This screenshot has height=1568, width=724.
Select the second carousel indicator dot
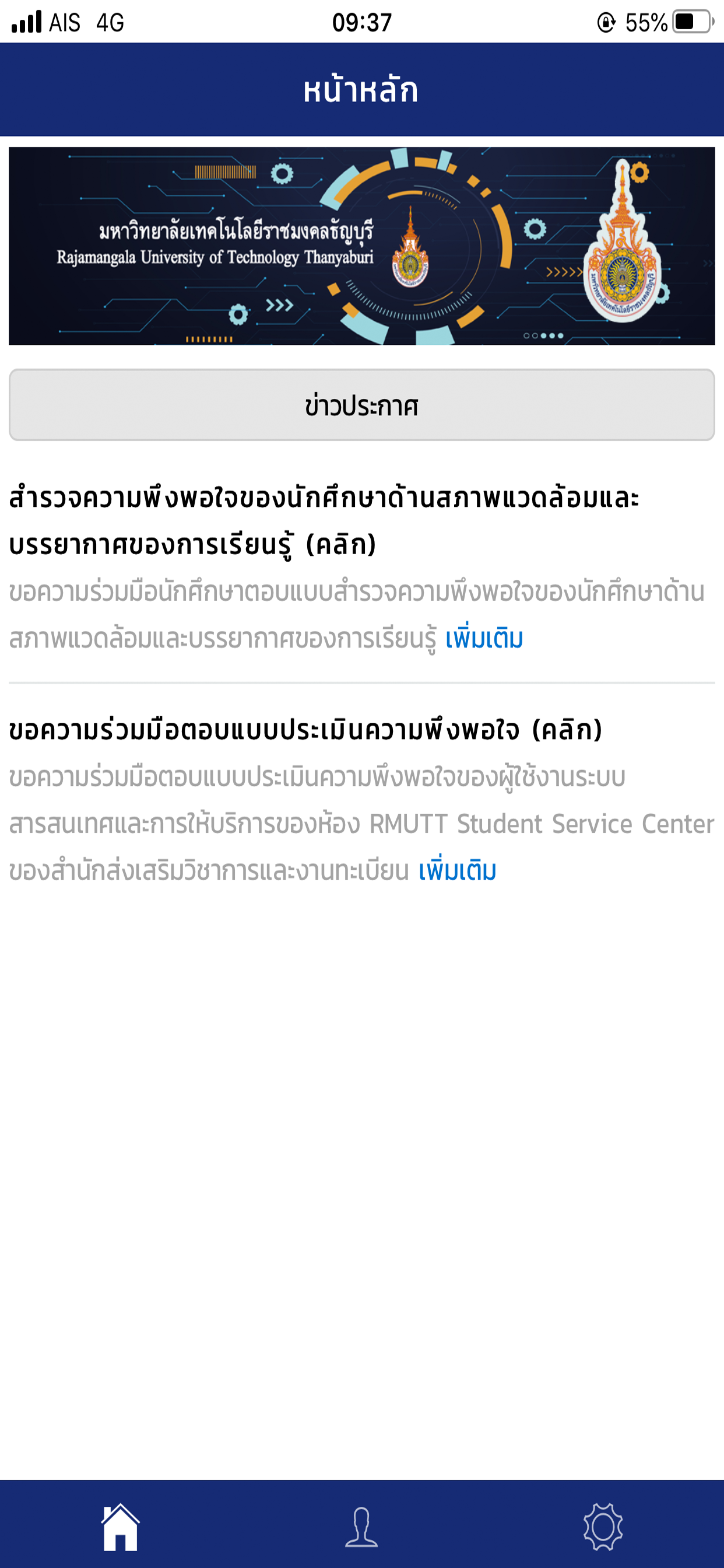pyautogui.click(x=535, y=335)
